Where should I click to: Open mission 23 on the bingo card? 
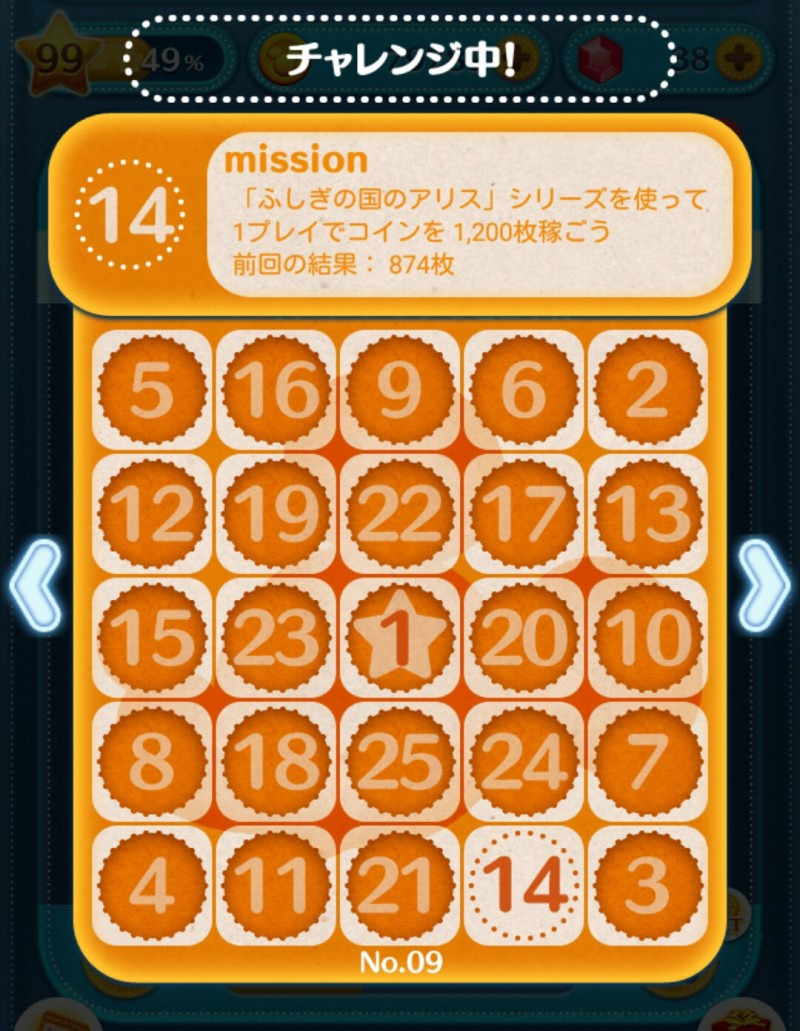(x=276, y=638)
